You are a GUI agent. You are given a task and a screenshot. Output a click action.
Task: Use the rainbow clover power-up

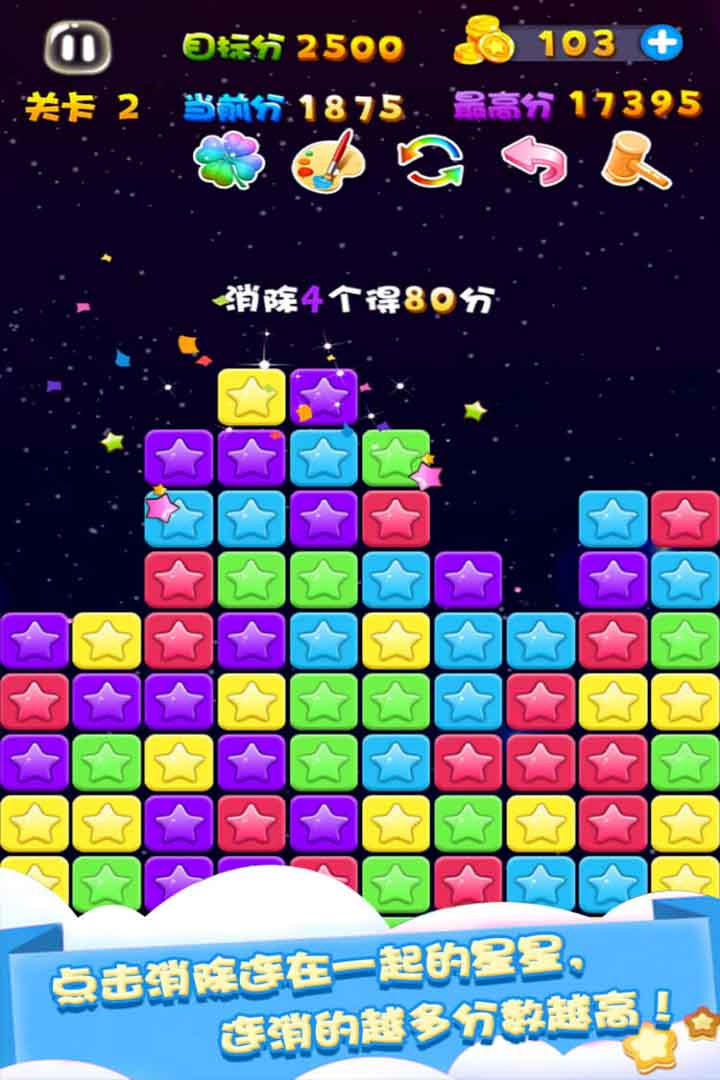[230, 160]
